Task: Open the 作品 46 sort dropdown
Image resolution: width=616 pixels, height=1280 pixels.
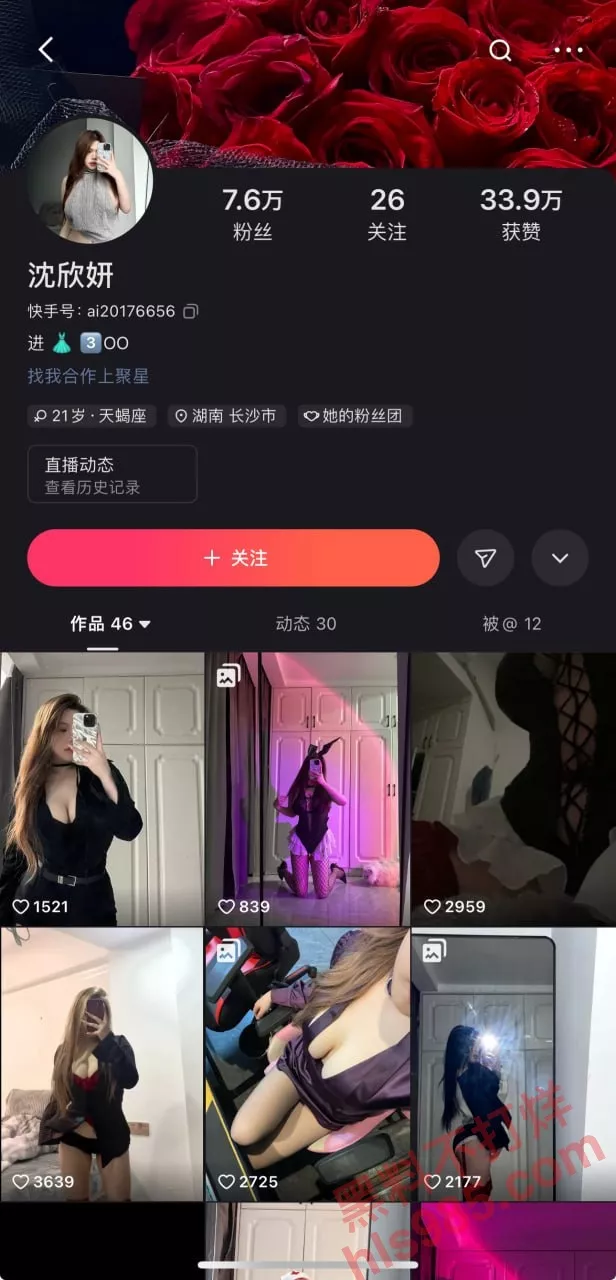Action: pos(111,624)
